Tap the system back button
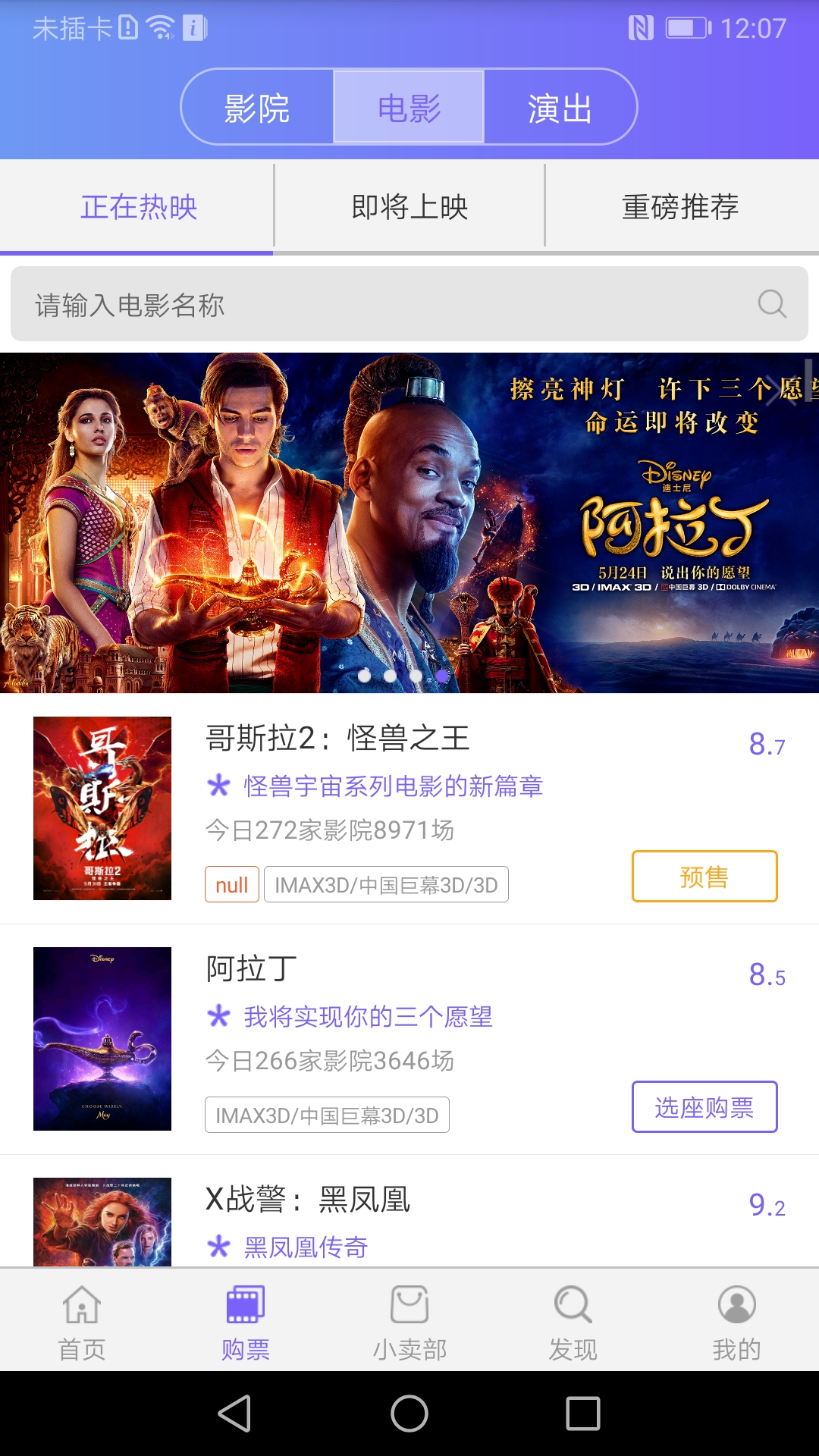Viewport: 819px width, 1456px height. point(235,1414)
